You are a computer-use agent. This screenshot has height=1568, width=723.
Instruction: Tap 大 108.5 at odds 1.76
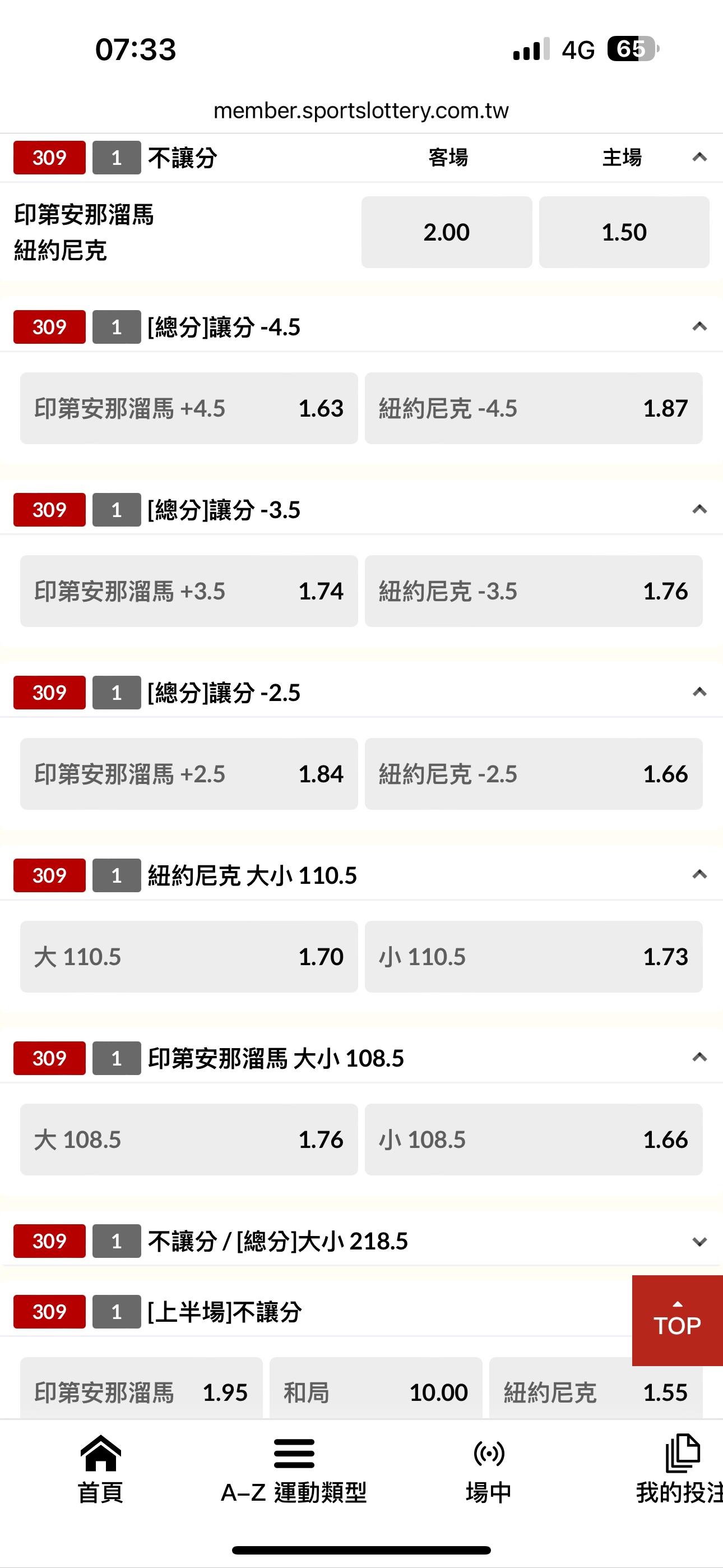(x=189, y=1140)
